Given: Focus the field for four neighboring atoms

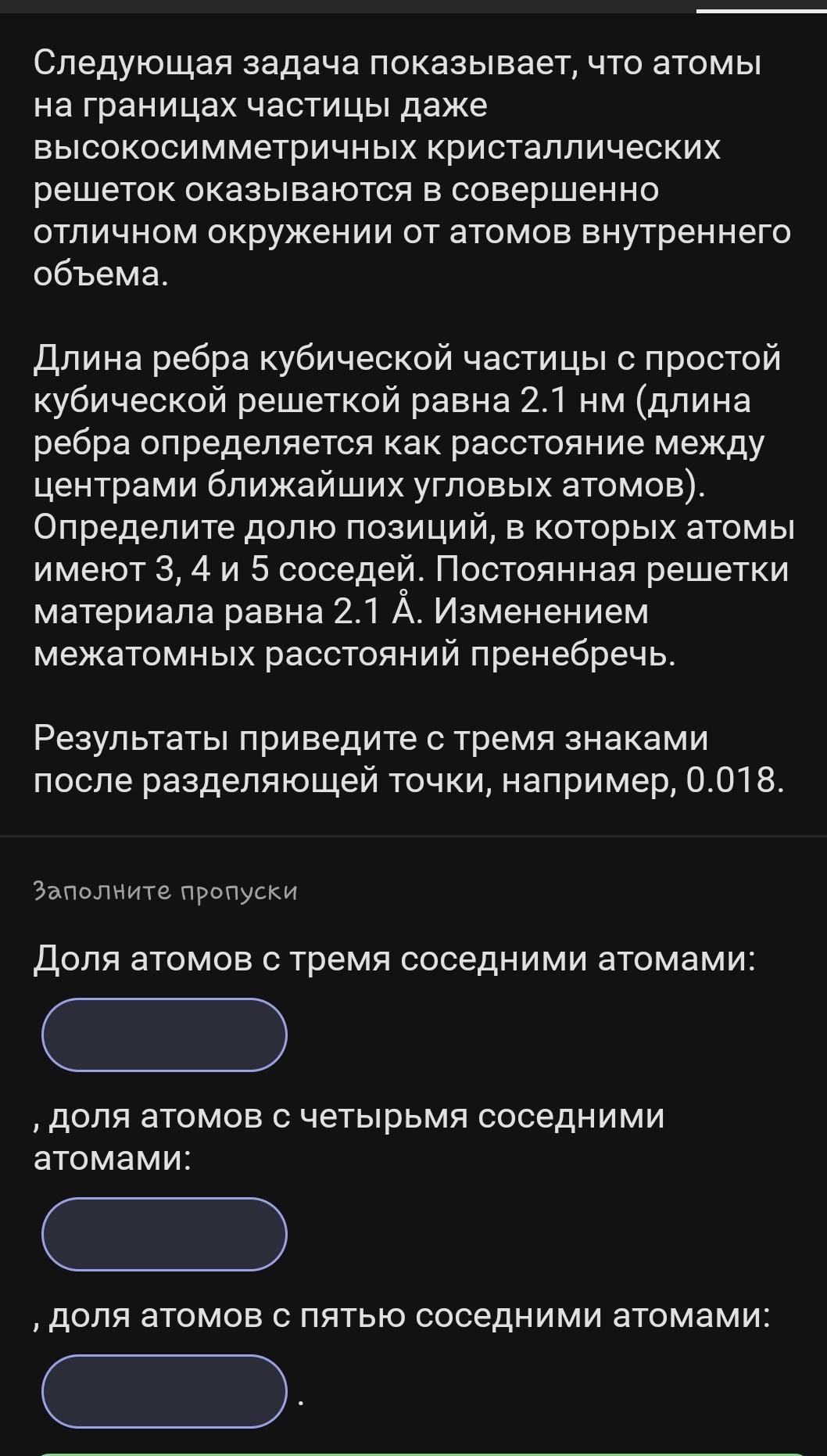Looking at the screenshot, I should [164, 1234].
